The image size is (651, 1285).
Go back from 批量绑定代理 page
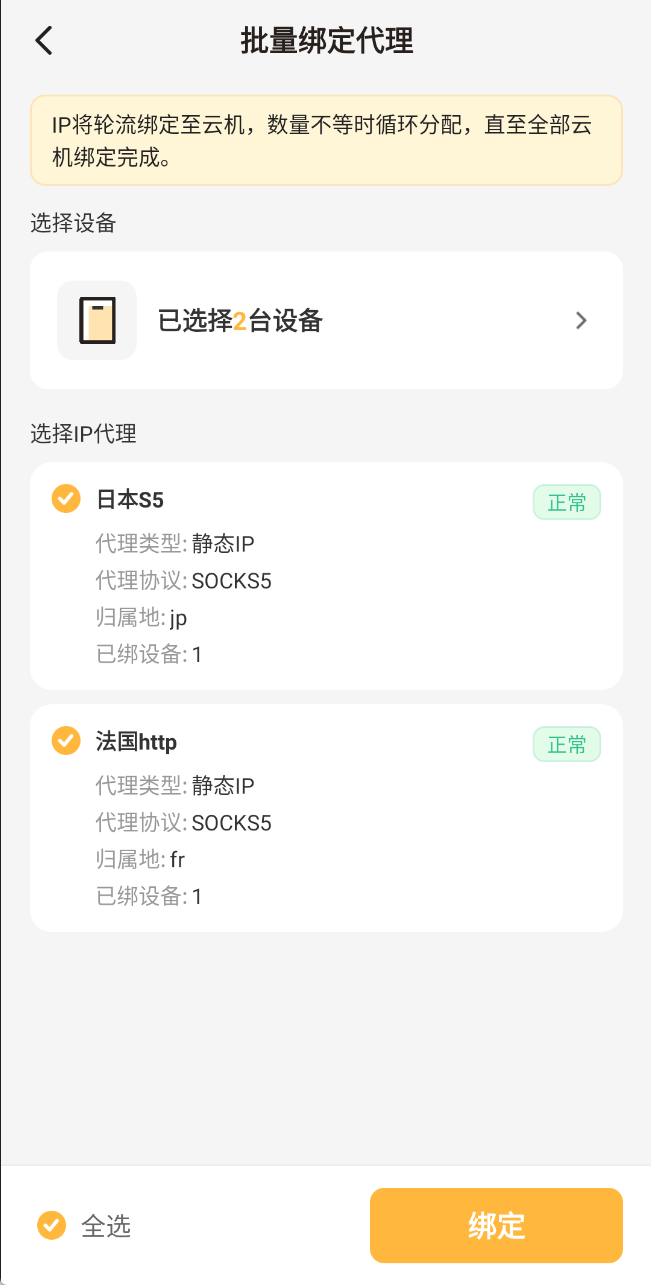coord(44,41)
